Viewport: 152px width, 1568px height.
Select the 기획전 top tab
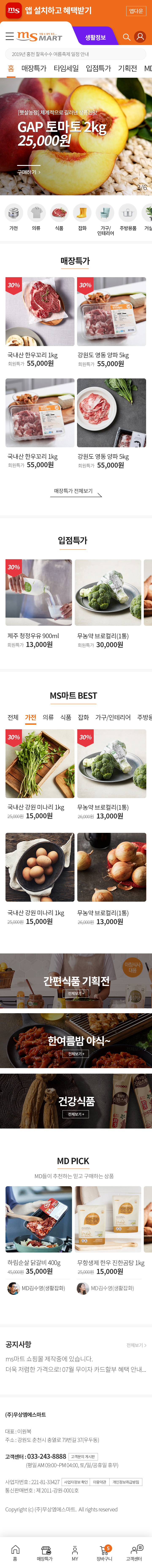(128, 68)
